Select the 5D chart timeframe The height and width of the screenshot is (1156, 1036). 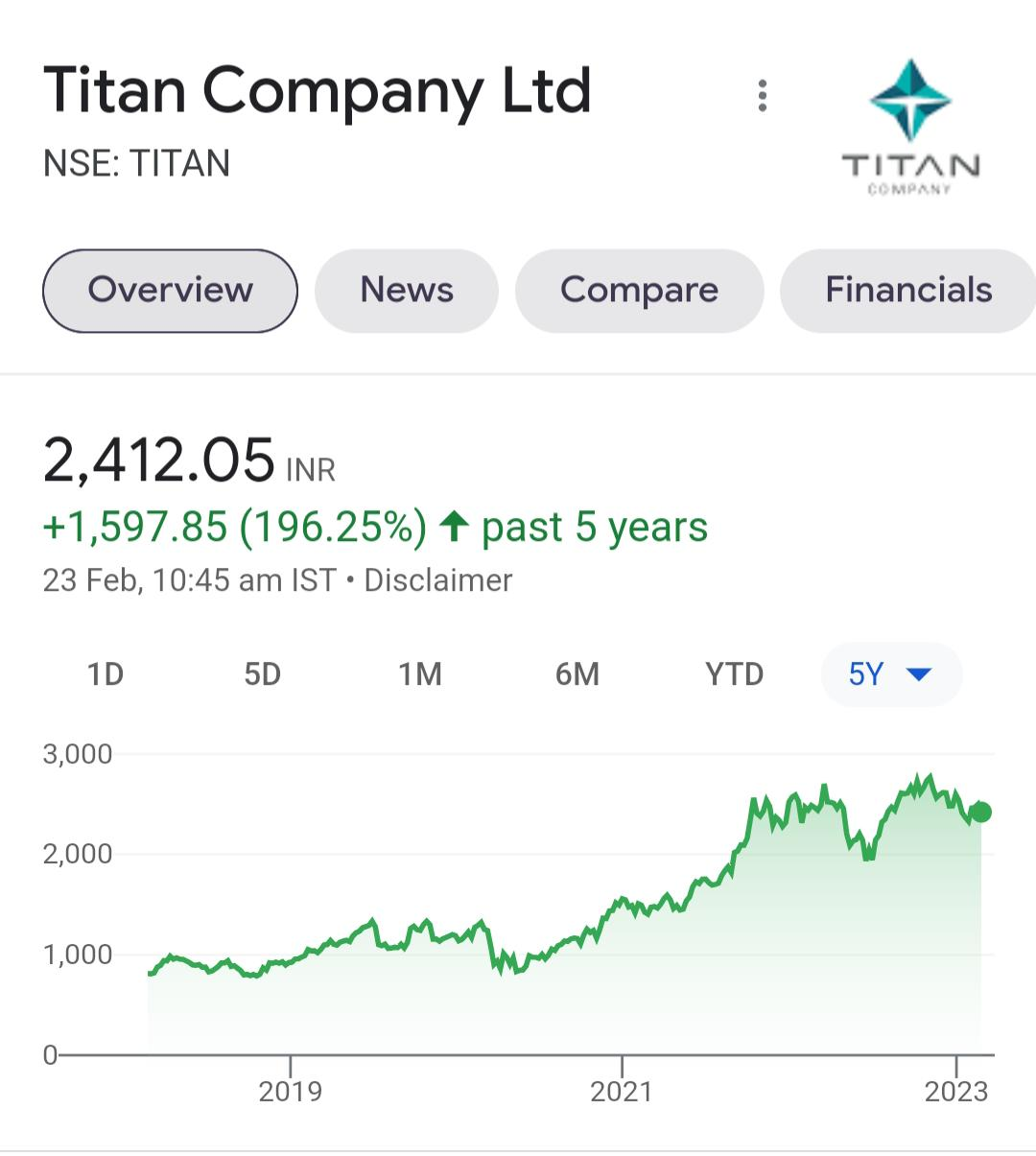262,674
